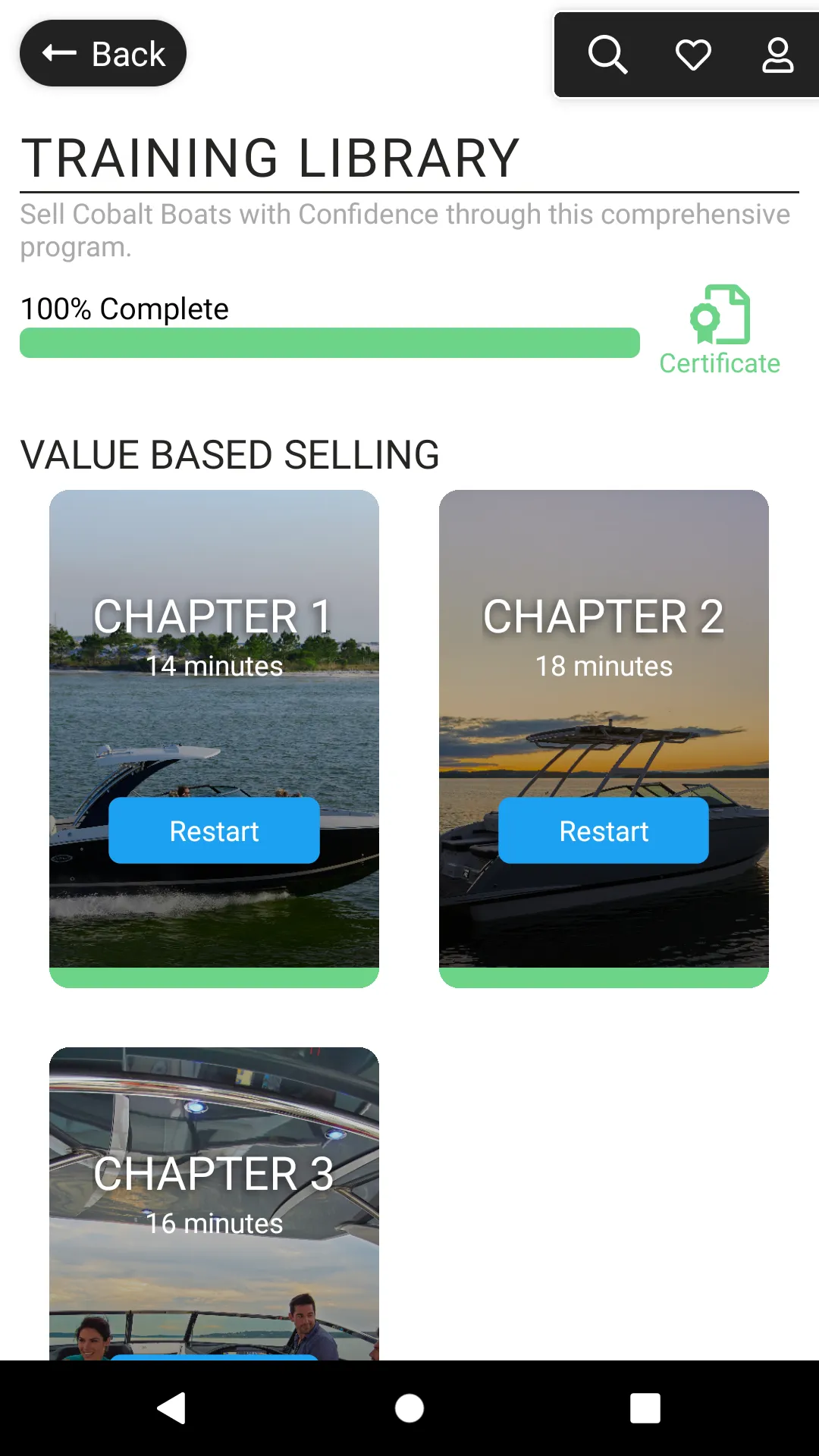Restart Chapter 1
Screen dimensions: 819x1456
[214, 830]
